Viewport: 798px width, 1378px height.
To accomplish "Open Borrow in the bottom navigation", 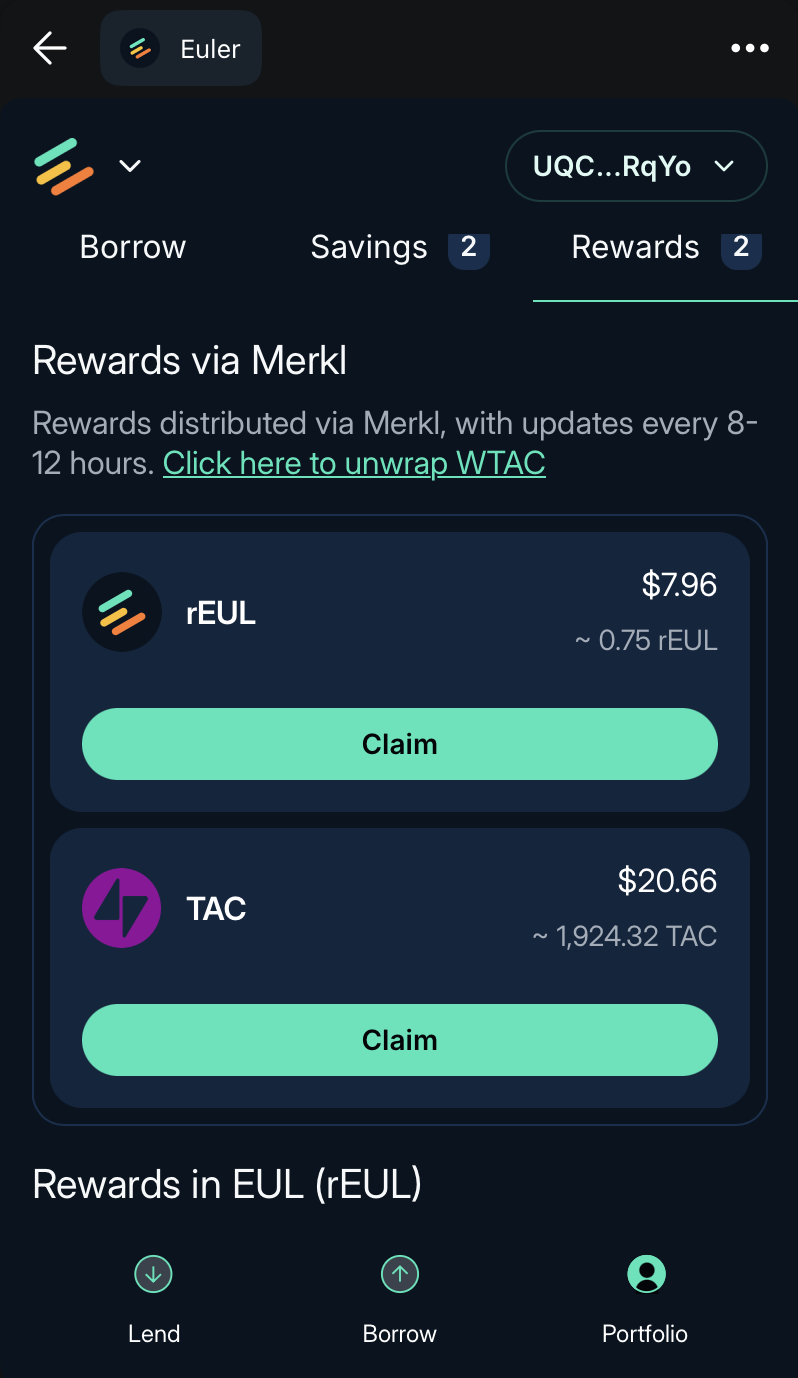I will point(399,1298).
